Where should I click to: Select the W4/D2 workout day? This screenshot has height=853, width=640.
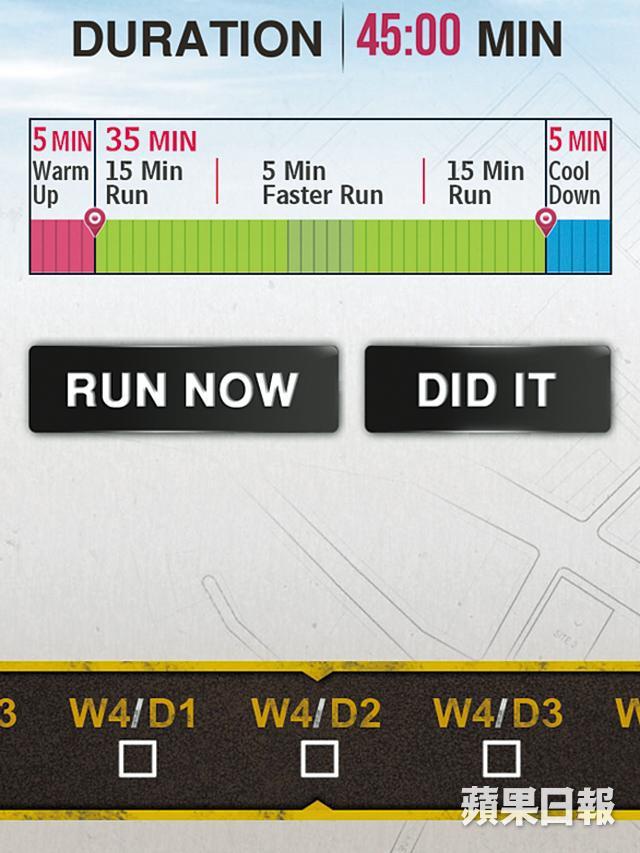[316, 713]
